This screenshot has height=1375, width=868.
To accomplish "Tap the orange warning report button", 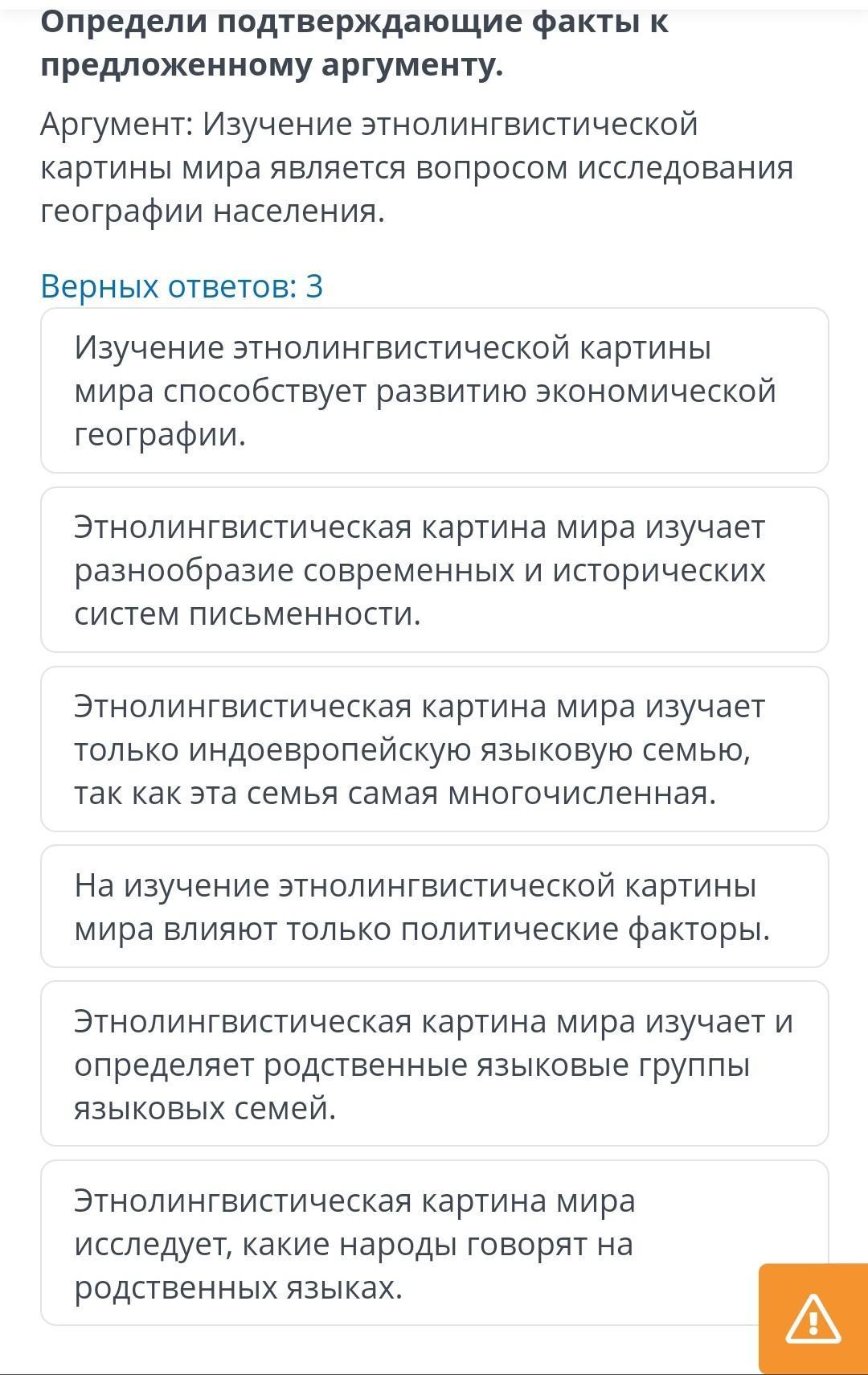I will click(813, 1319).
